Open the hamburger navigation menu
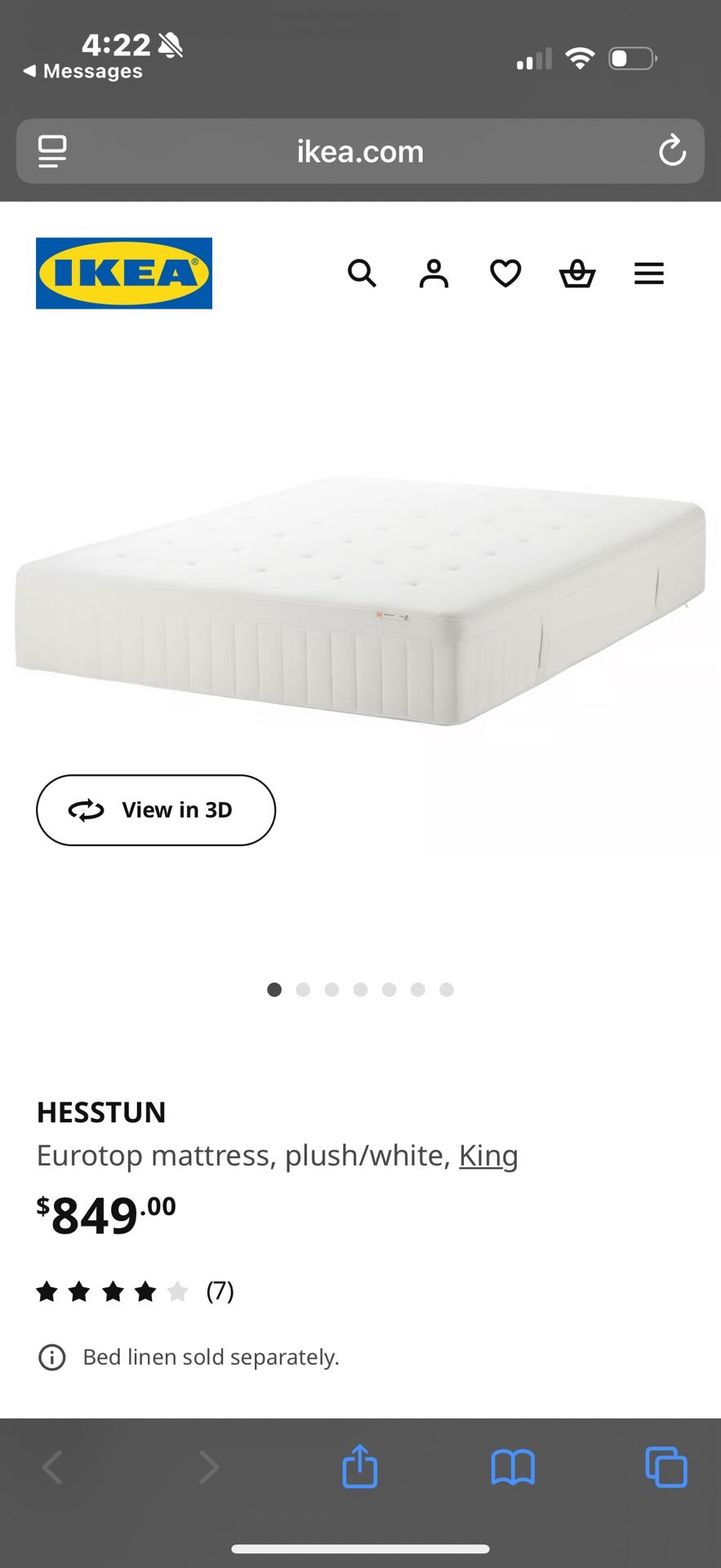Viewport: 721px width, 1568px height. (648, 274)
